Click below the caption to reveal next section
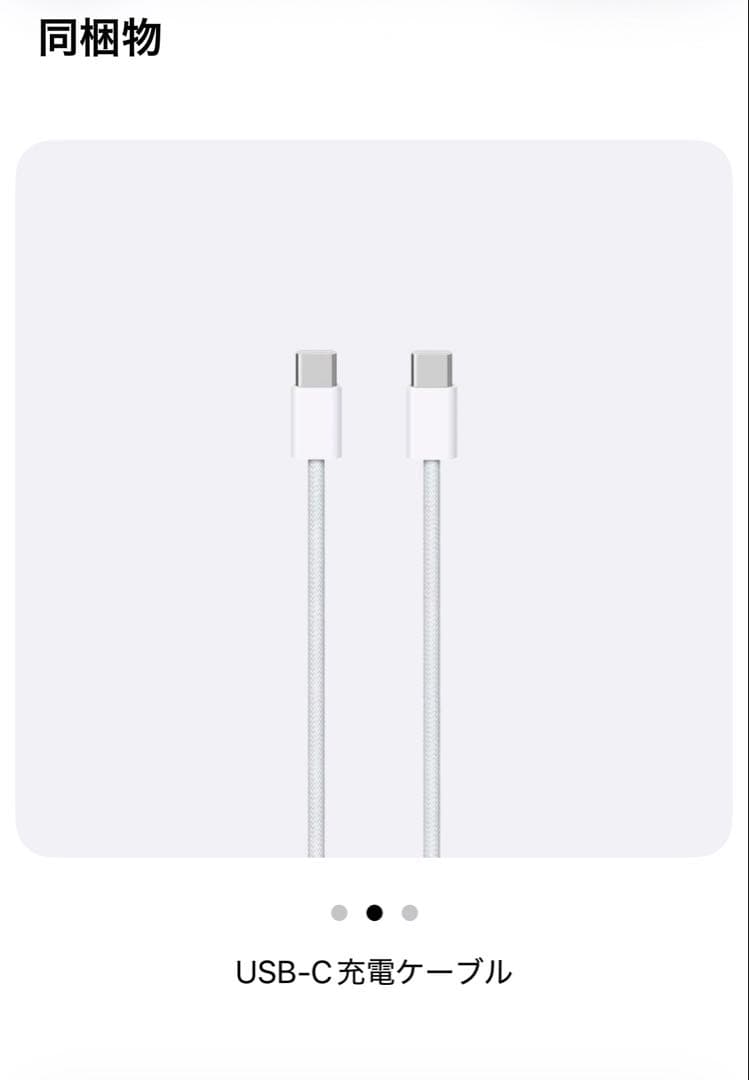 374,1040
